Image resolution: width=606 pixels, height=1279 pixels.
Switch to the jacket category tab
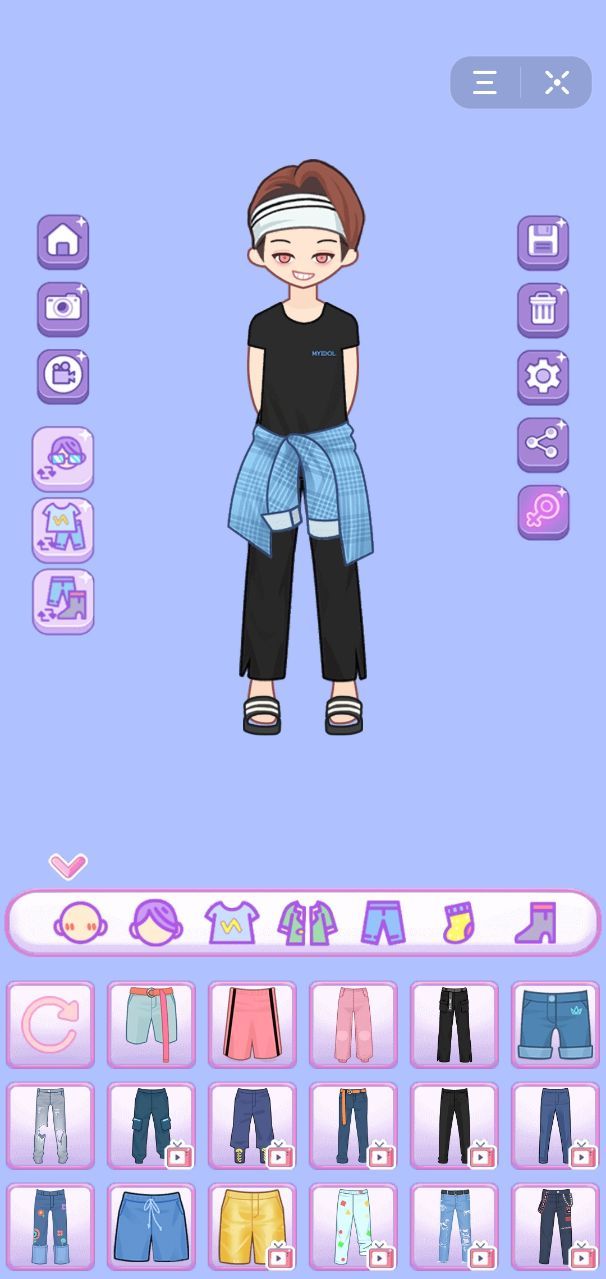(308, 922)
